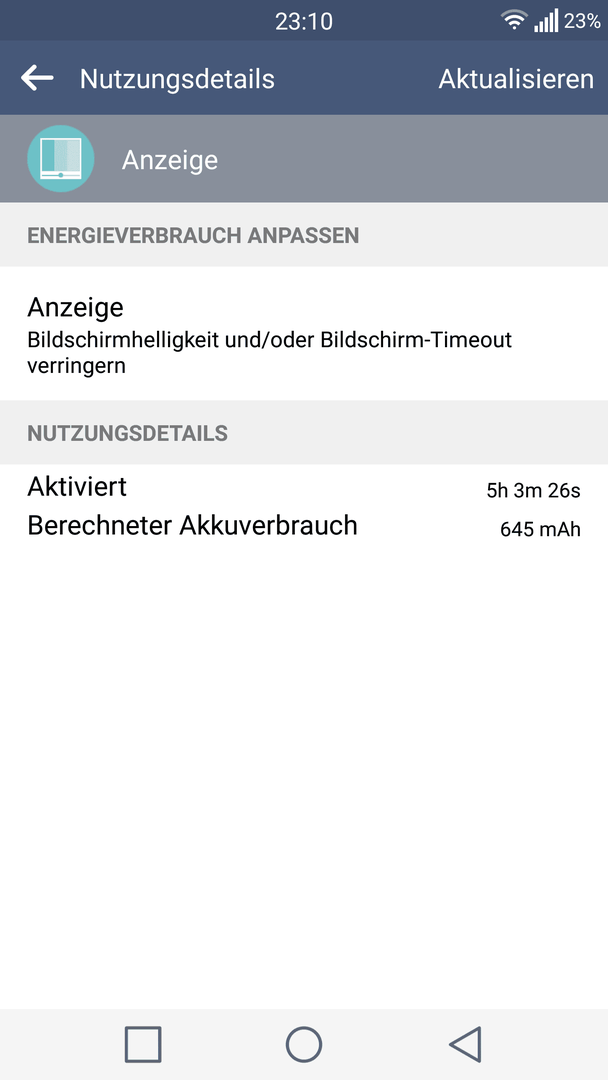The height and width of the screenshot is (1080, 608).
Task: Tap the system back triangle button
Action: tap(465, 1044)
